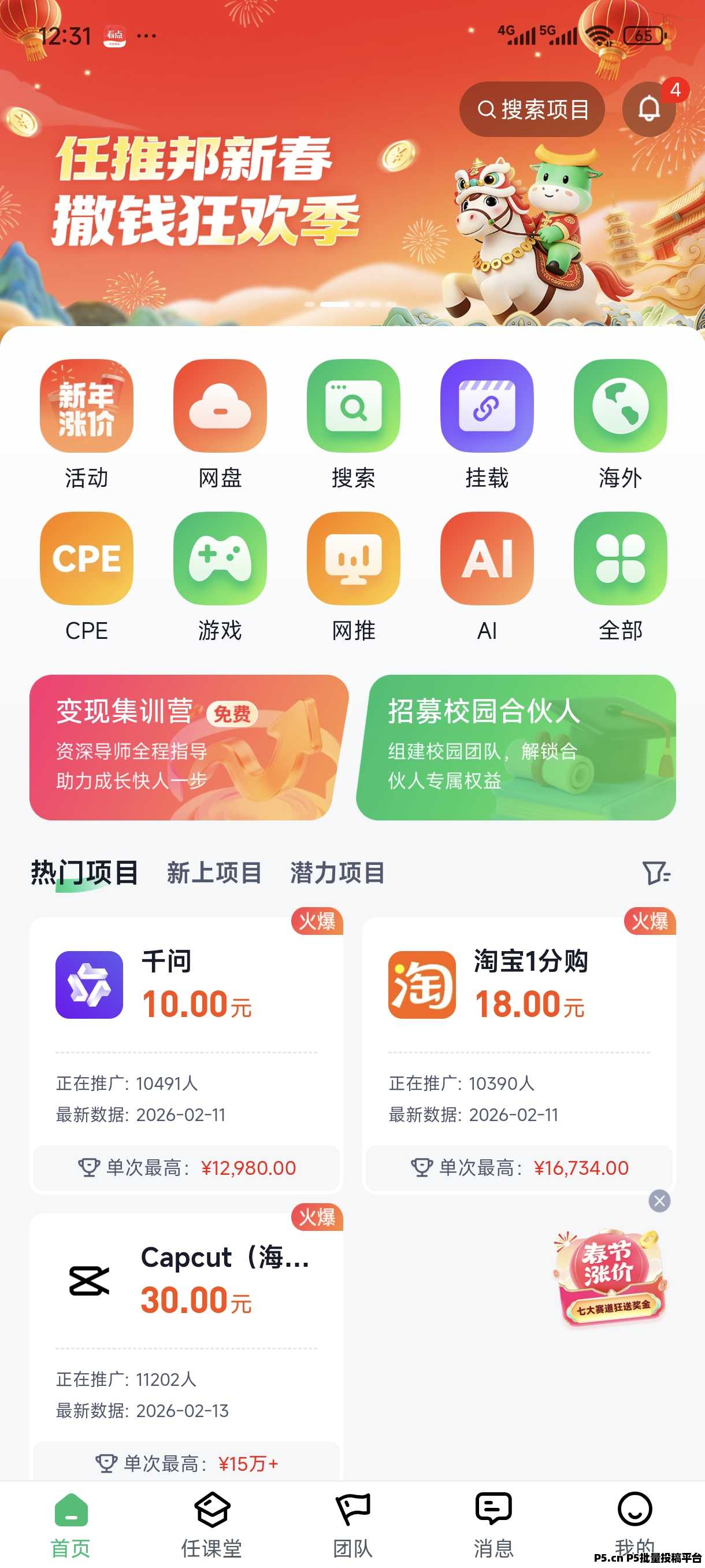Open the CPE category icon
Viewport: 705px width, 1568px height.
86,560
